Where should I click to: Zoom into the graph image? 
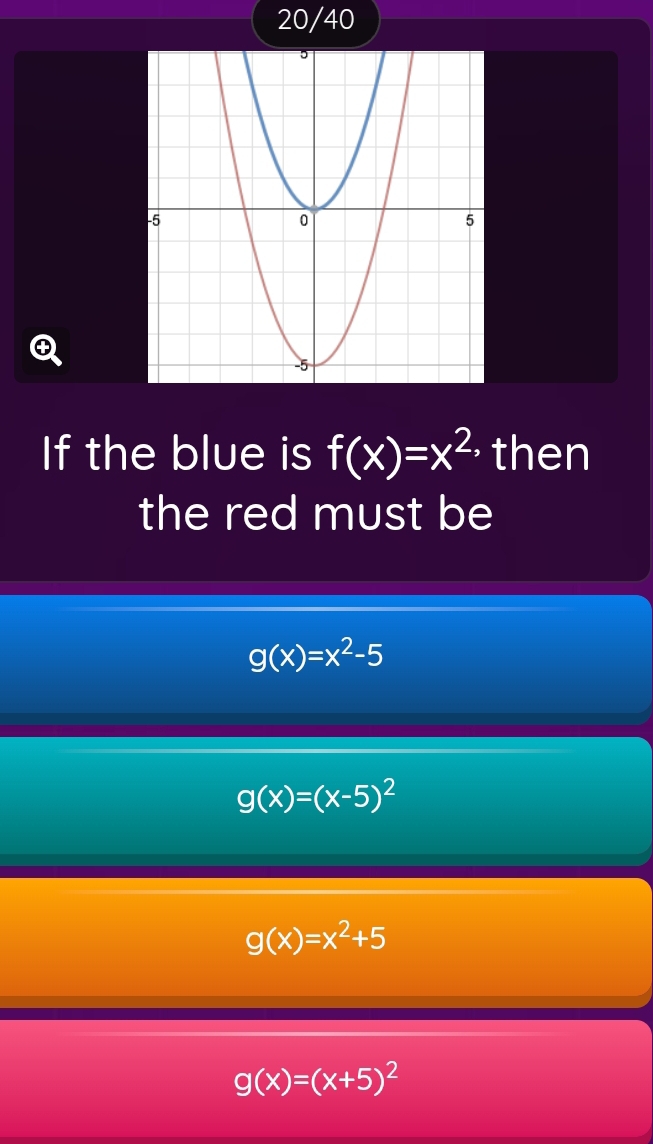[42, 349]
